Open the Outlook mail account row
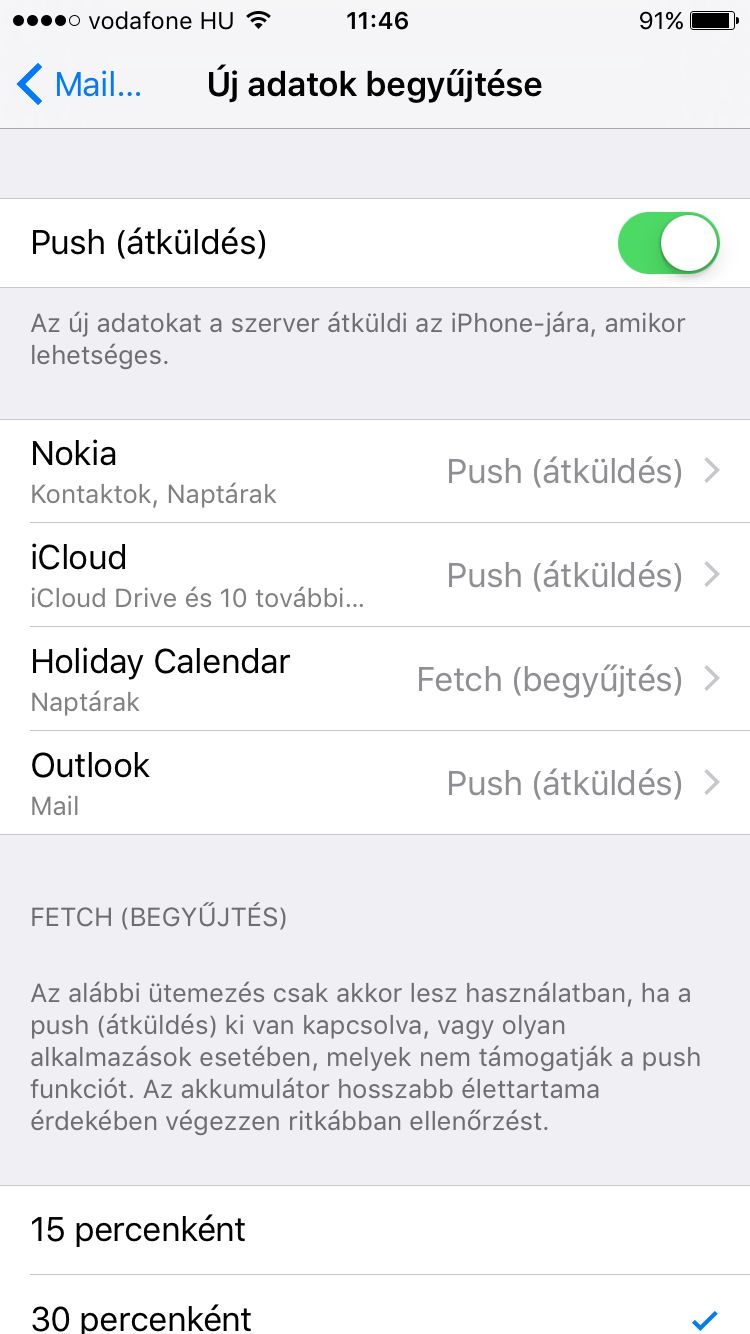This screenshot has width=750, height=1334. pos(375,783)
